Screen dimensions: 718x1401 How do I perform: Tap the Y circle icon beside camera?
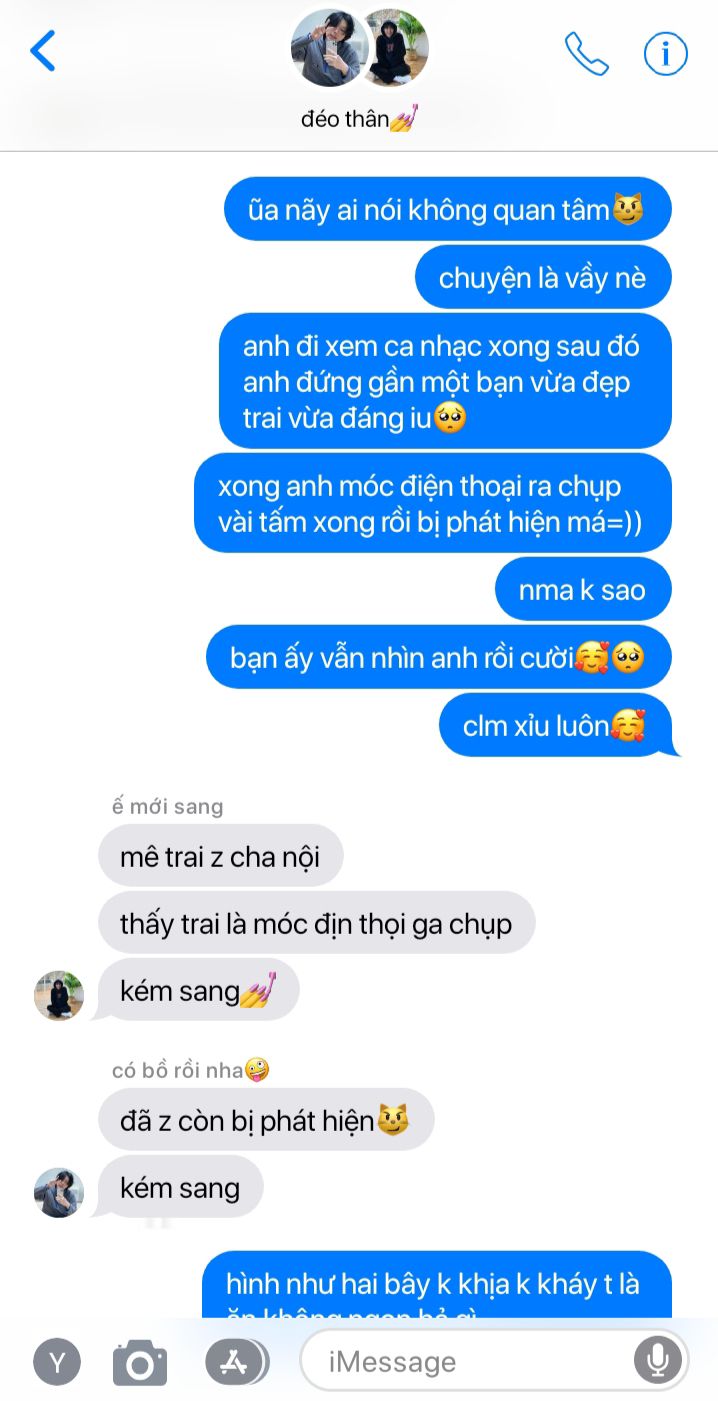(x=57, y=1361)
